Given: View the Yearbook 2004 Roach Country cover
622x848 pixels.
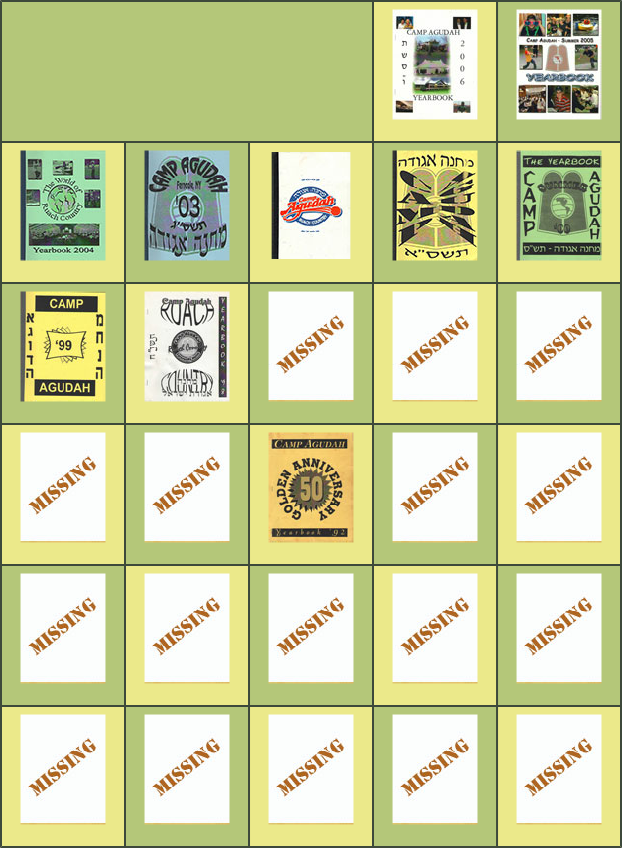Looking at the screenshot, I should 63,206.
